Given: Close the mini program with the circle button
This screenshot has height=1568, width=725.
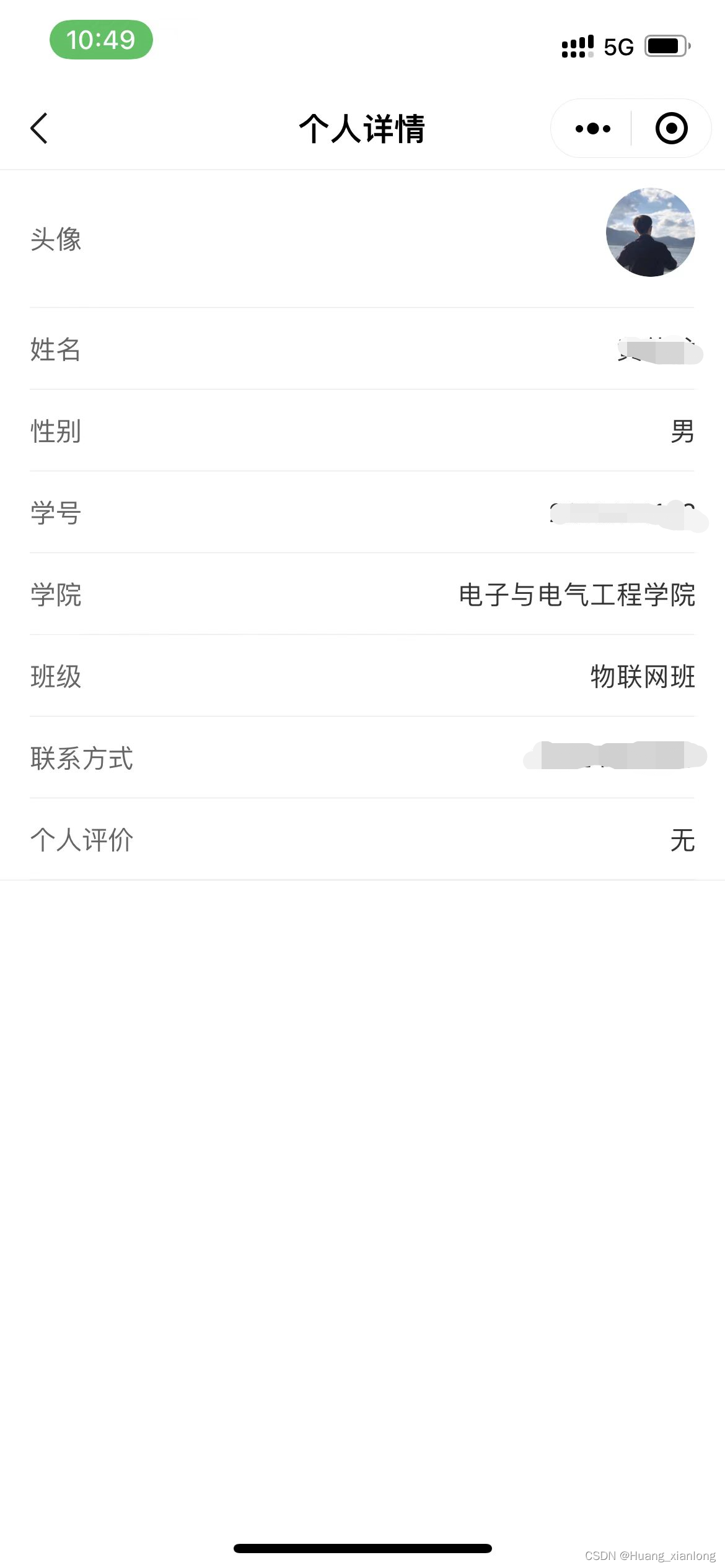Looking at the screenshot, I should pos(672,129).
